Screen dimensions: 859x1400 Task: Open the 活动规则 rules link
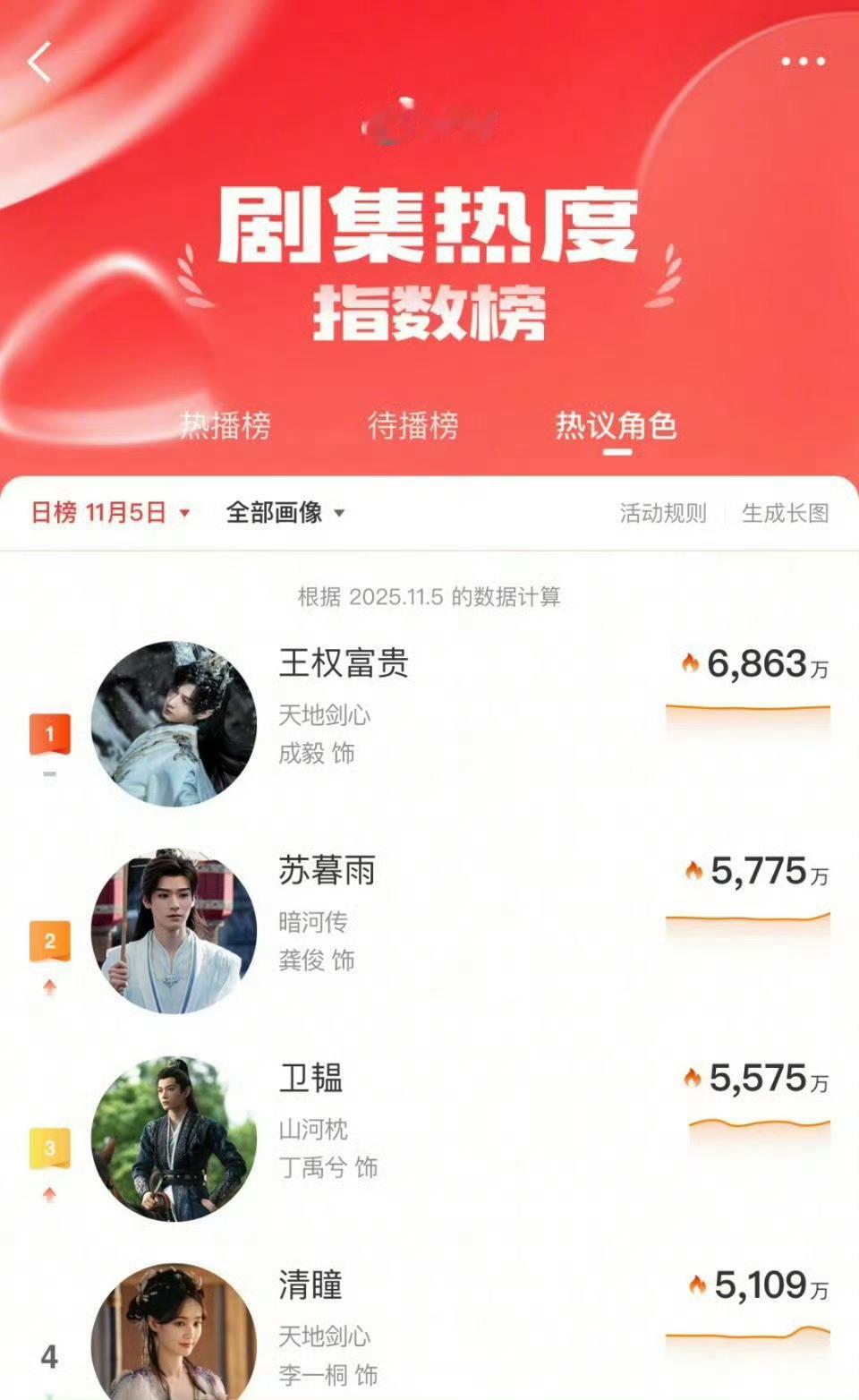pyautogui.click(x=662, y=512)
